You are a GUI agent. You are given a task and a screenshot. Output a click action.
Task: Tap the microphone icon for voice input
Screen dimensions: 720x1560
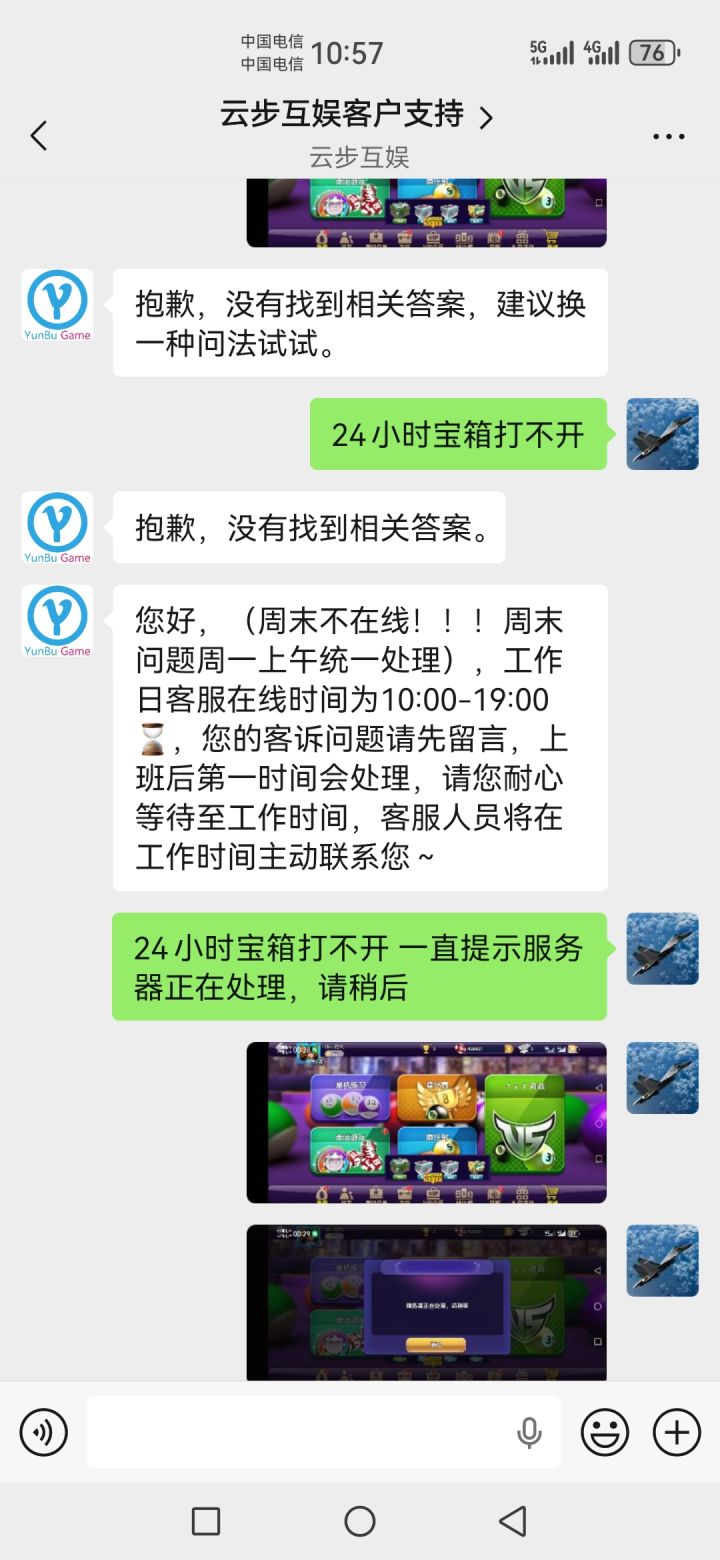[528, 1432]
